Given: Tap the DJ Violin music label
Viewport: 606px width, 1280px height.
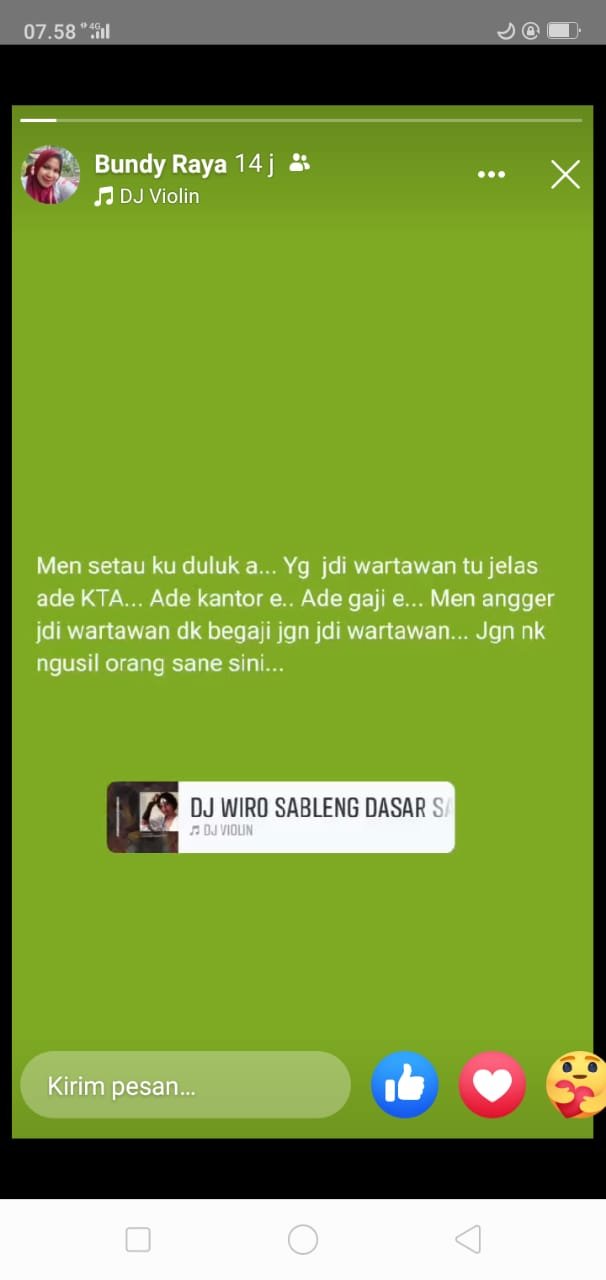Looking at the screenshot, I should [147, 196].
